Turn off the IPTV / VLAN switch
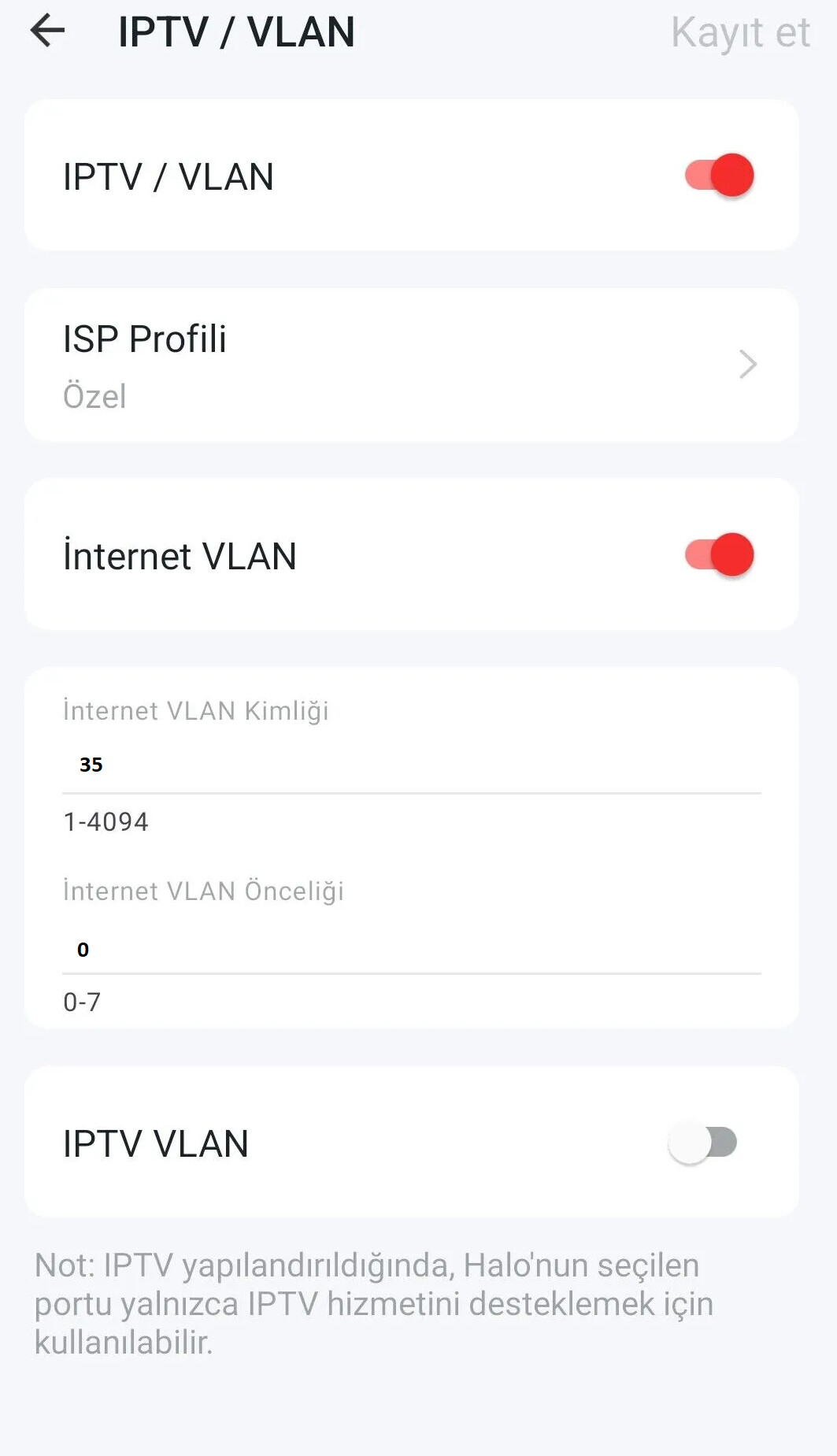 [x=719, y=175]
